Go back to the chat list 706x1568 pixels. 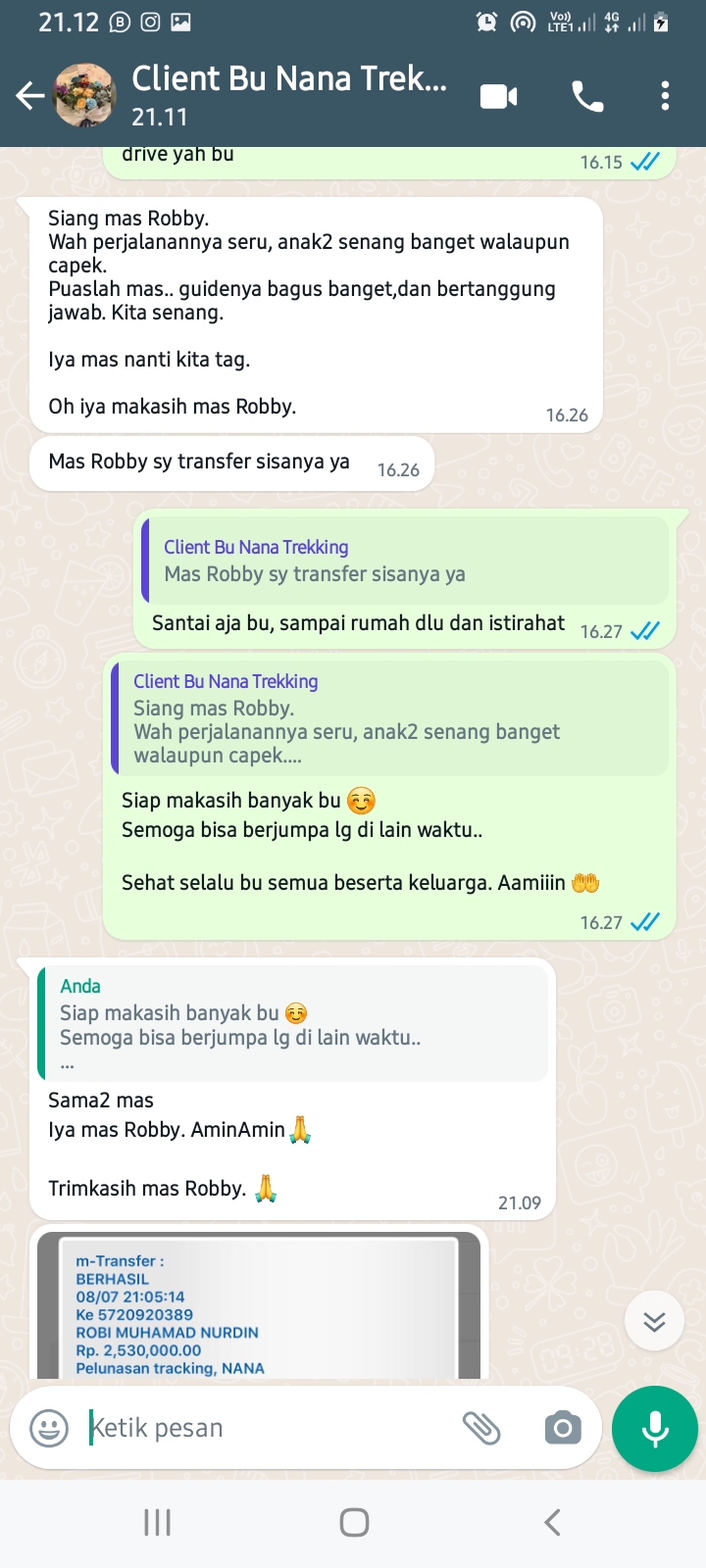tap(29, 96)
